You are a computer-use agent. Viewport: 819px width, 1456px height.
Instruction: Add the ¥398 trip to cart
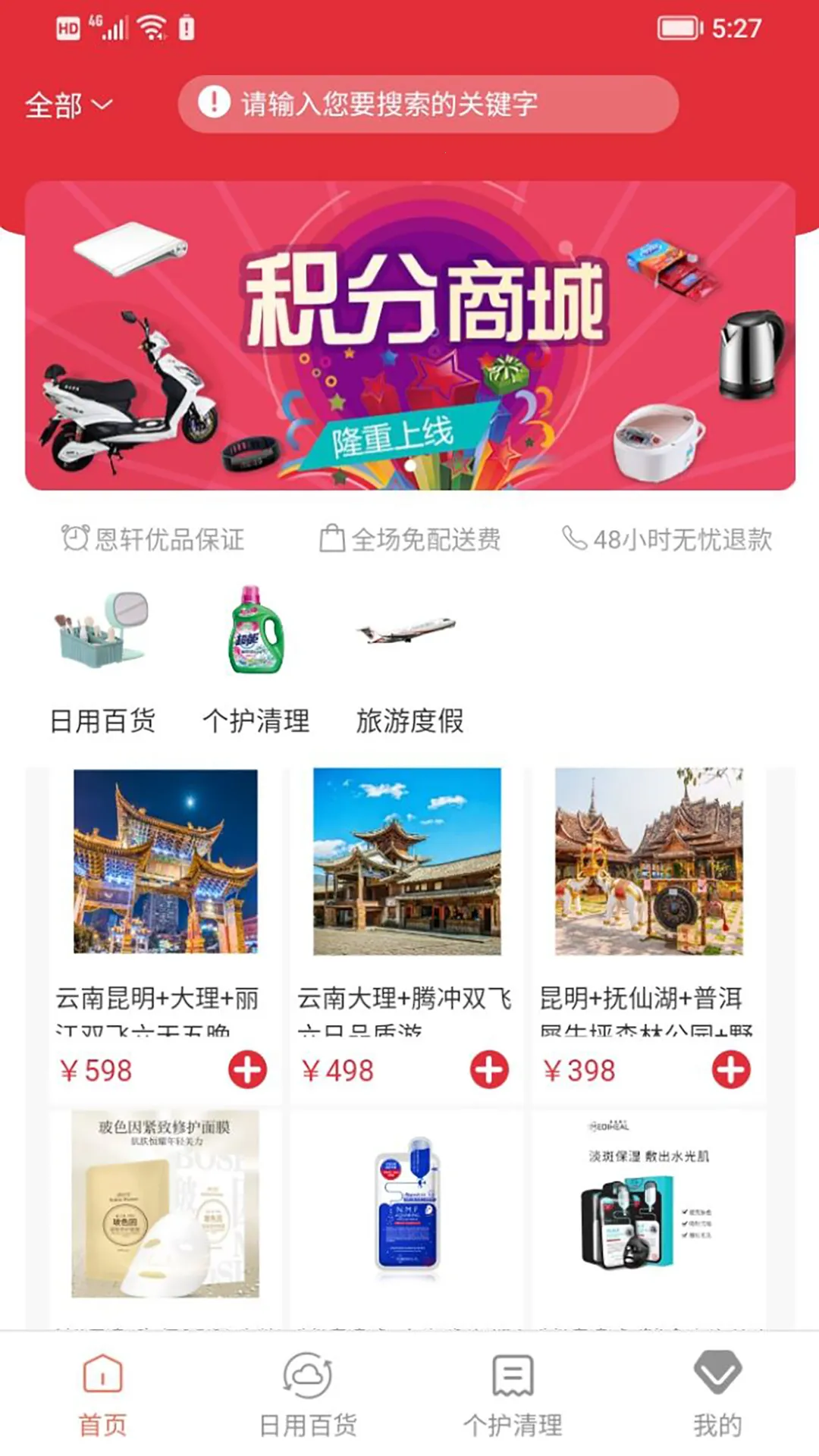(x=731, y=1070)
